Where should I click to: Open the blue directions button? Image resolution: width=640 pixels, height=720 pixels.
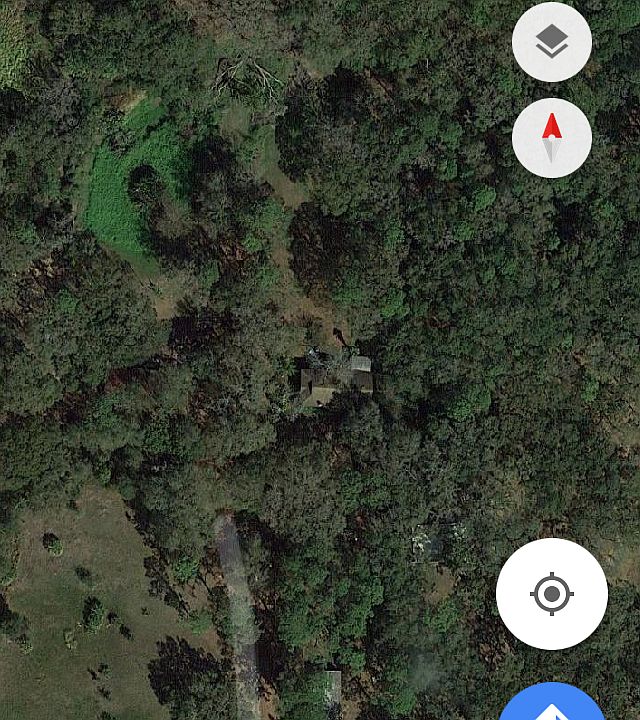point(552,704)
